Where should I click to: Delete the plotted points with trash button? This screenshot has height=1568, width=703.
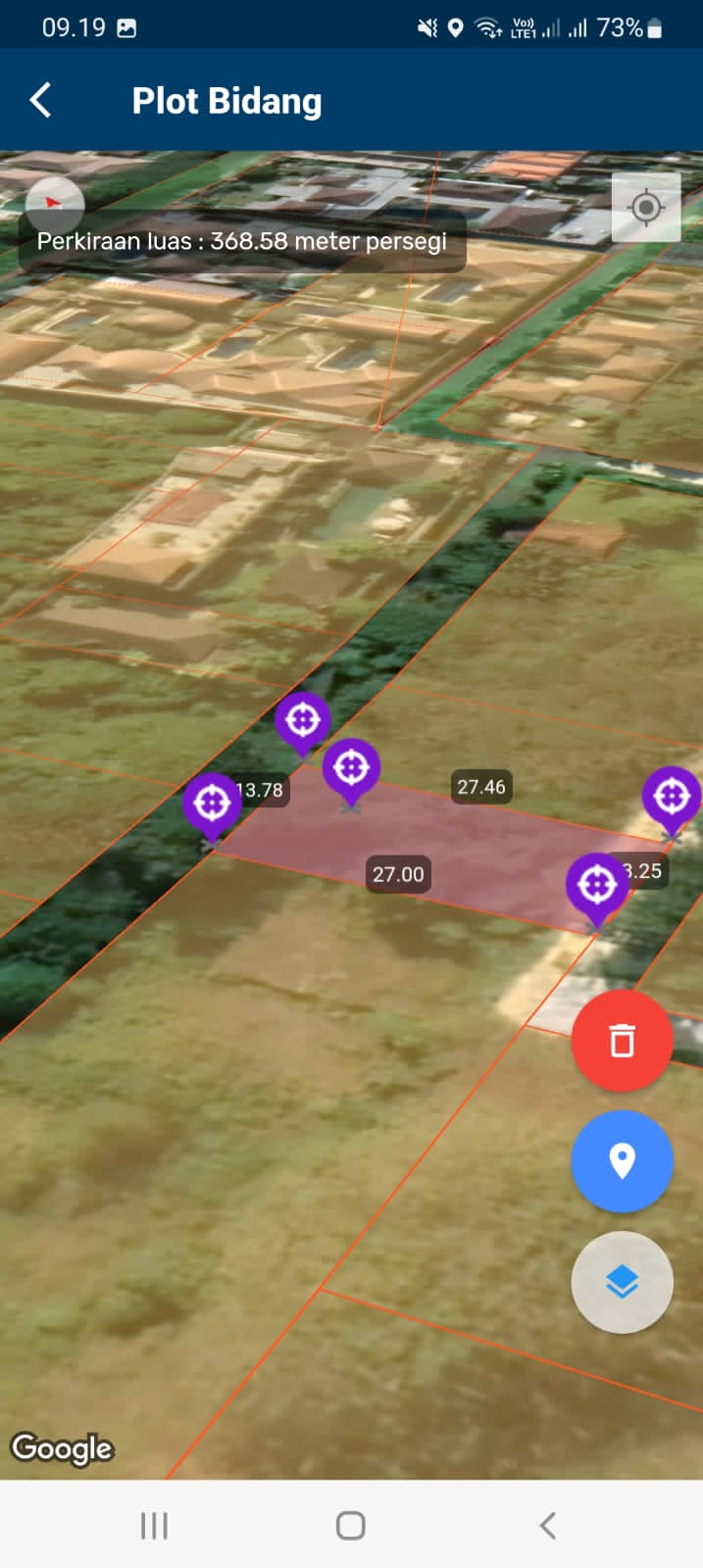tap(622, 1040)
